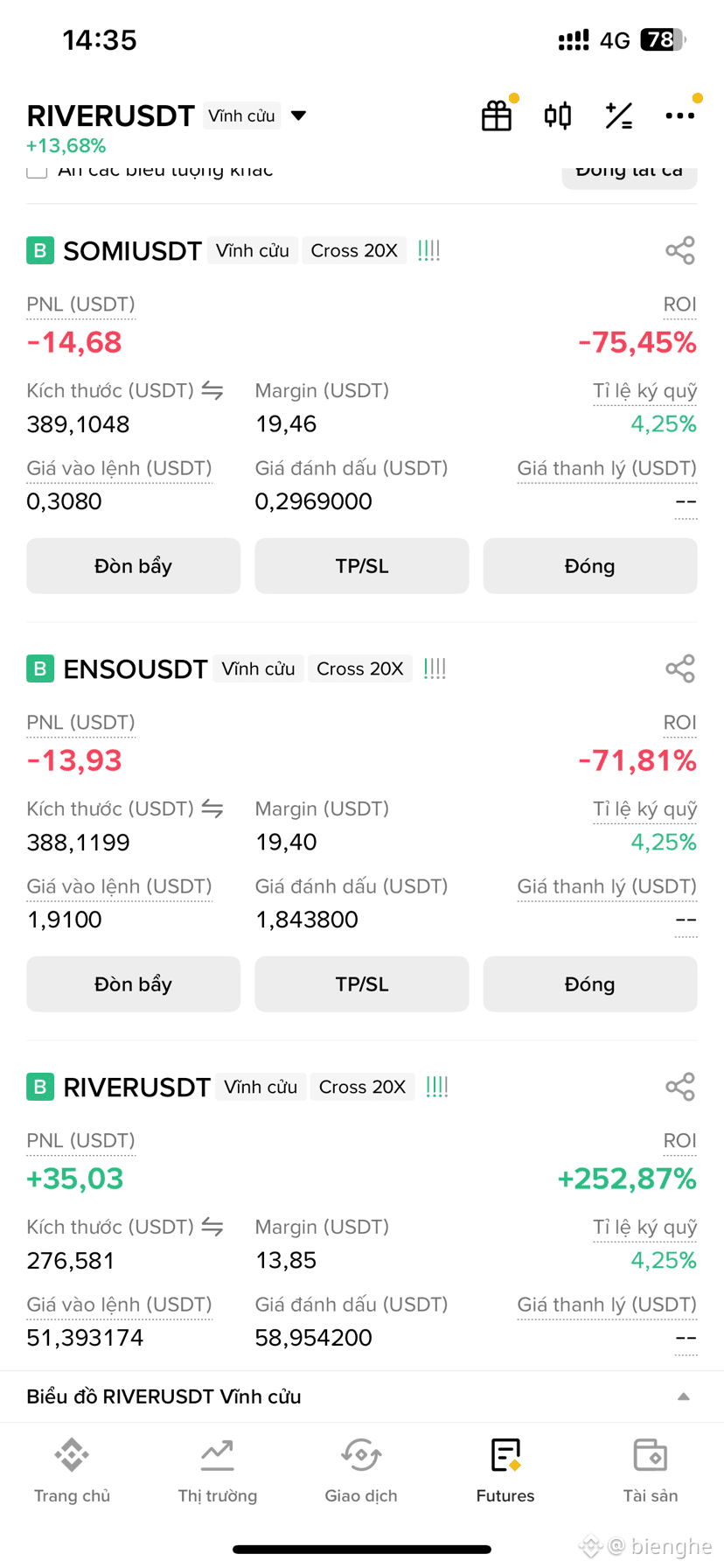The width and height of the screenshot is (724, 1568).
Task: Close the ENSOUSDT position
Action: click(590, 984)
